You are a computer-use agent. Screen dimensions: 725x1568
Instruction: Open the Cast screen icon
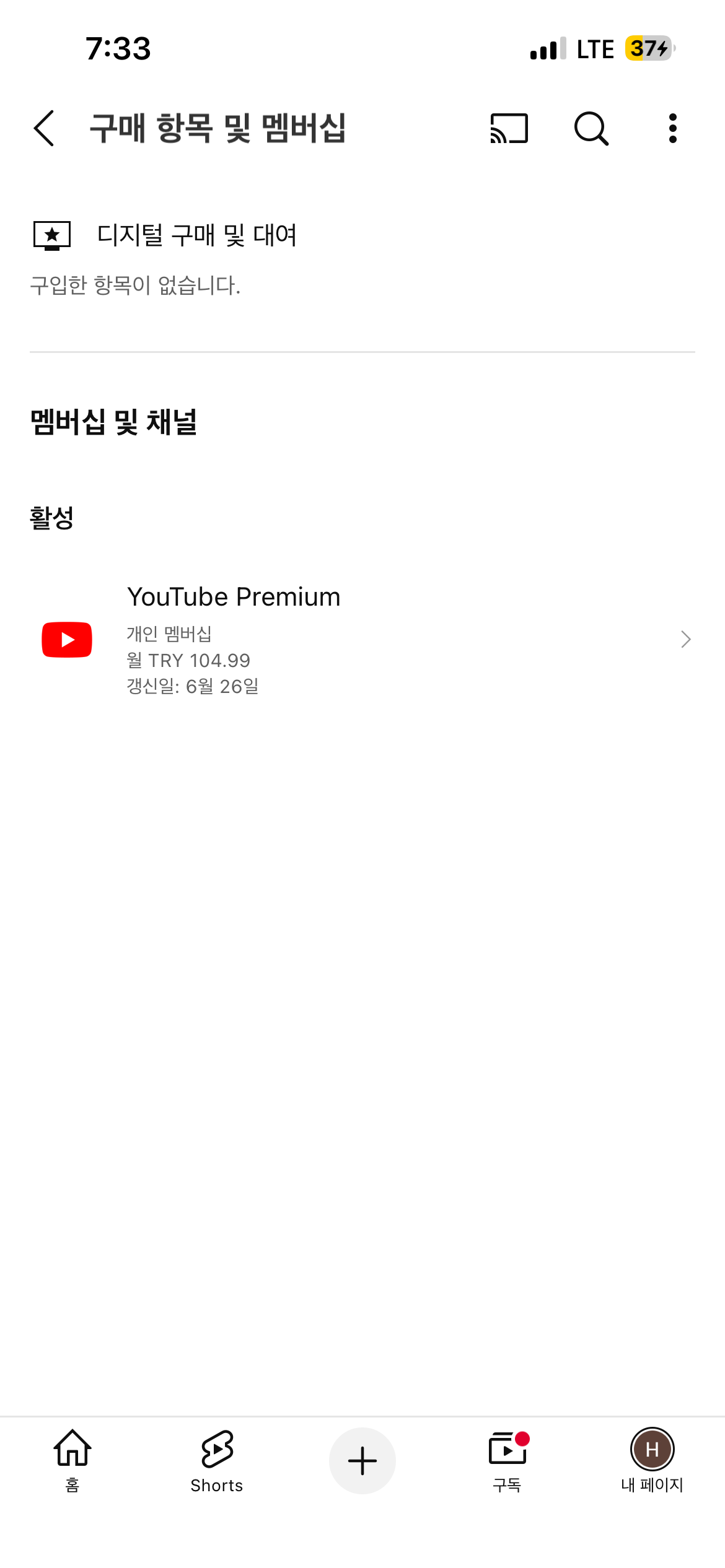coord(507,128)
